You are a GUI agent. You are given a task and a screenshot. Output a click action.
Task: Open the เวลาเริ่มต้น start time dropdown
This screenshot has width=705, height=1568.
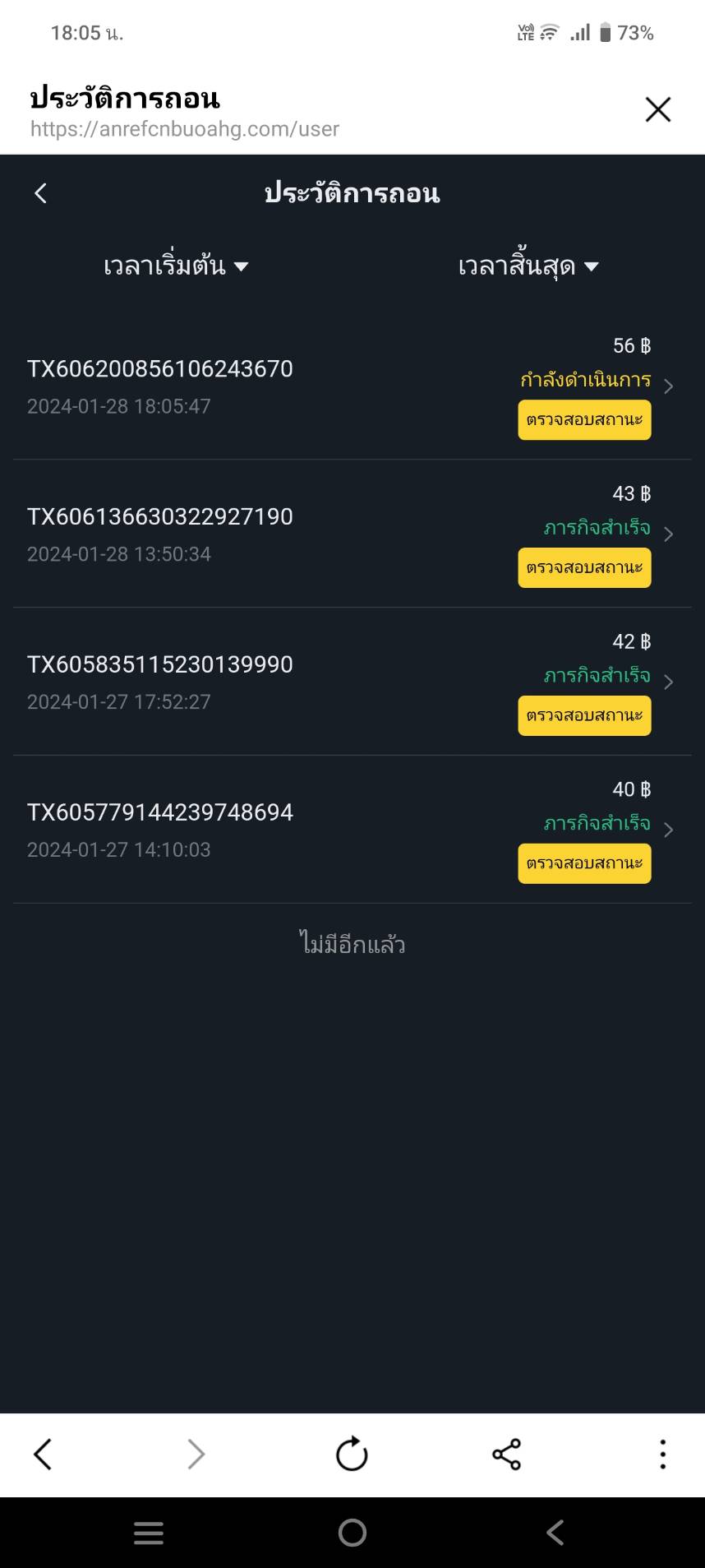[x=175, y=266]
